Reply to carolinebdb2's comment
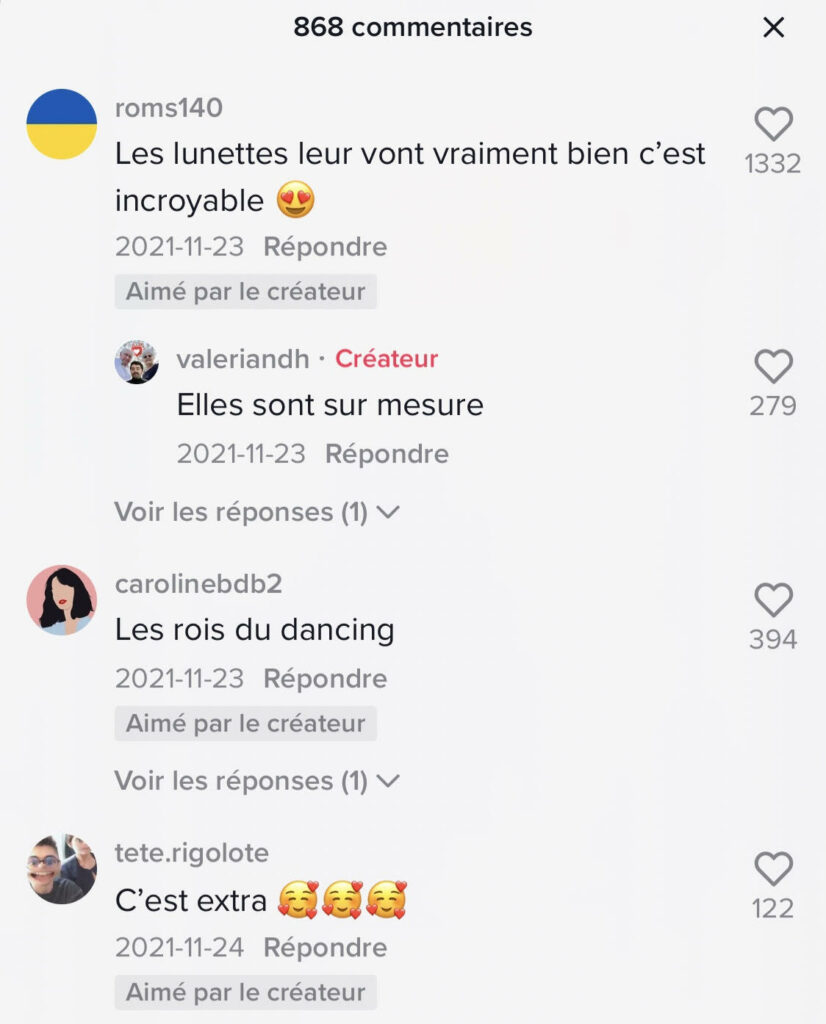Screen dimensions: 826x1024 click(325, 679)
